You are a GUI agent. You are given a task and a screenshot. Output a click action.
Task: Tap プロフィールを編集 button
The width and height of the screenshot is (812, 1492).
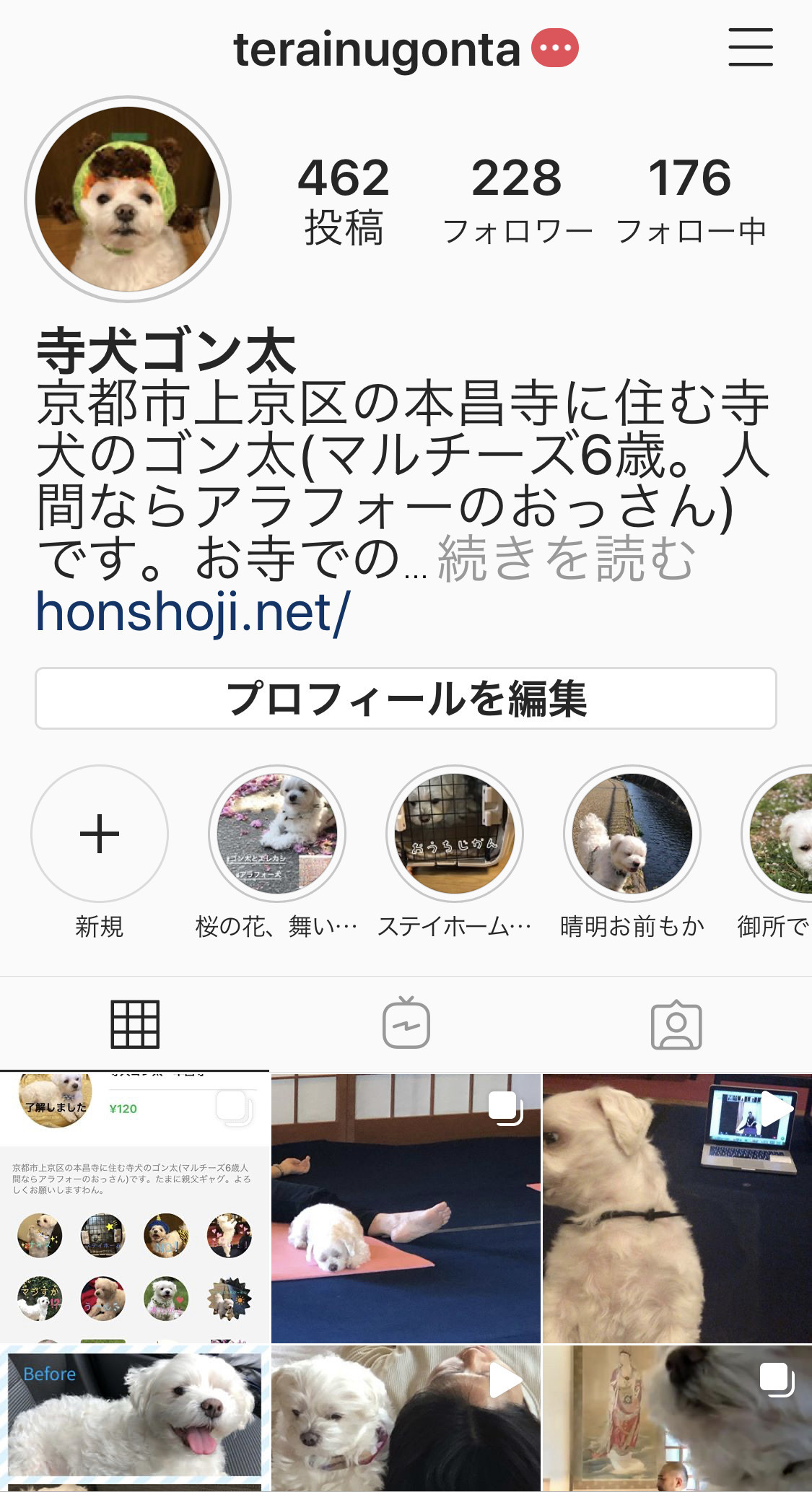[x=406, y=699]
